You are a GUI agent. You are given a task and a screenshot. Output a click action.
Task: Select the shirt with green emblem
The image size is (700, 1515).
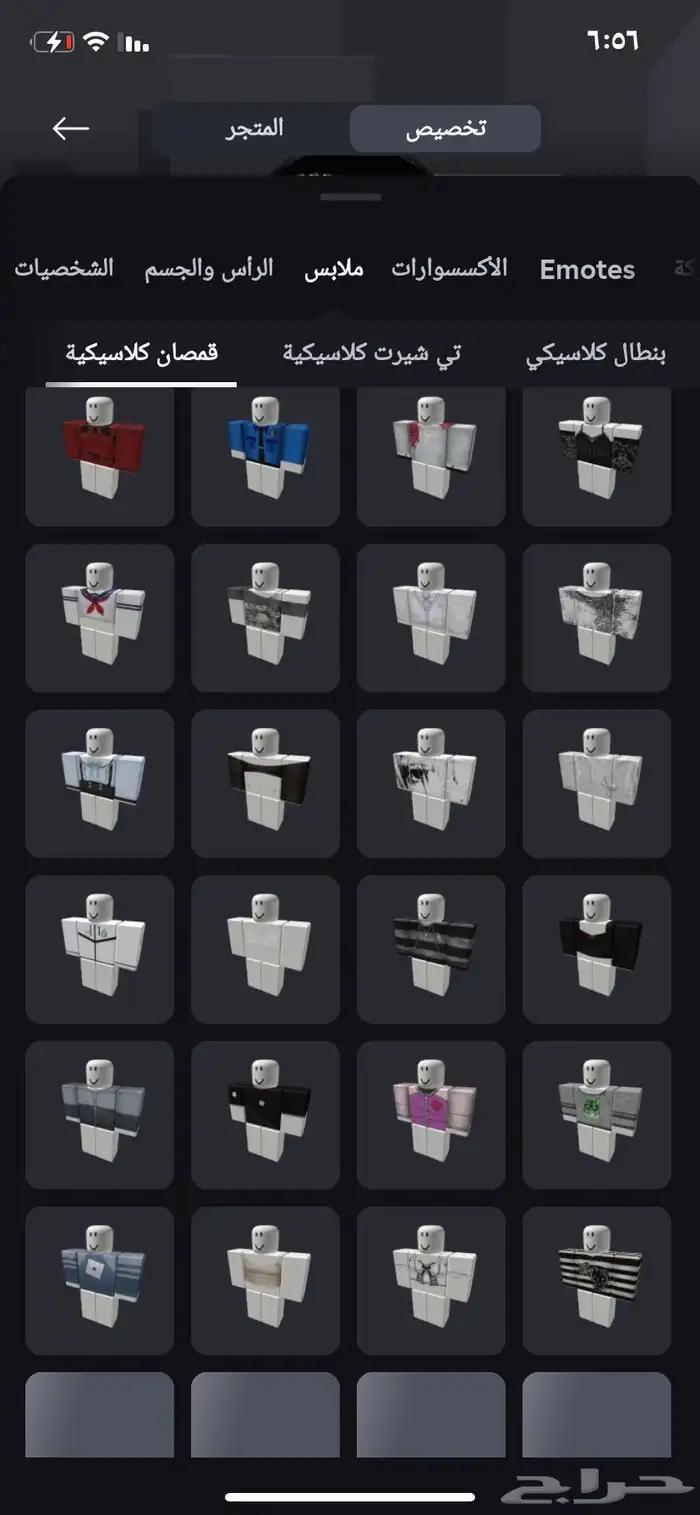[x=596, y=1115]
